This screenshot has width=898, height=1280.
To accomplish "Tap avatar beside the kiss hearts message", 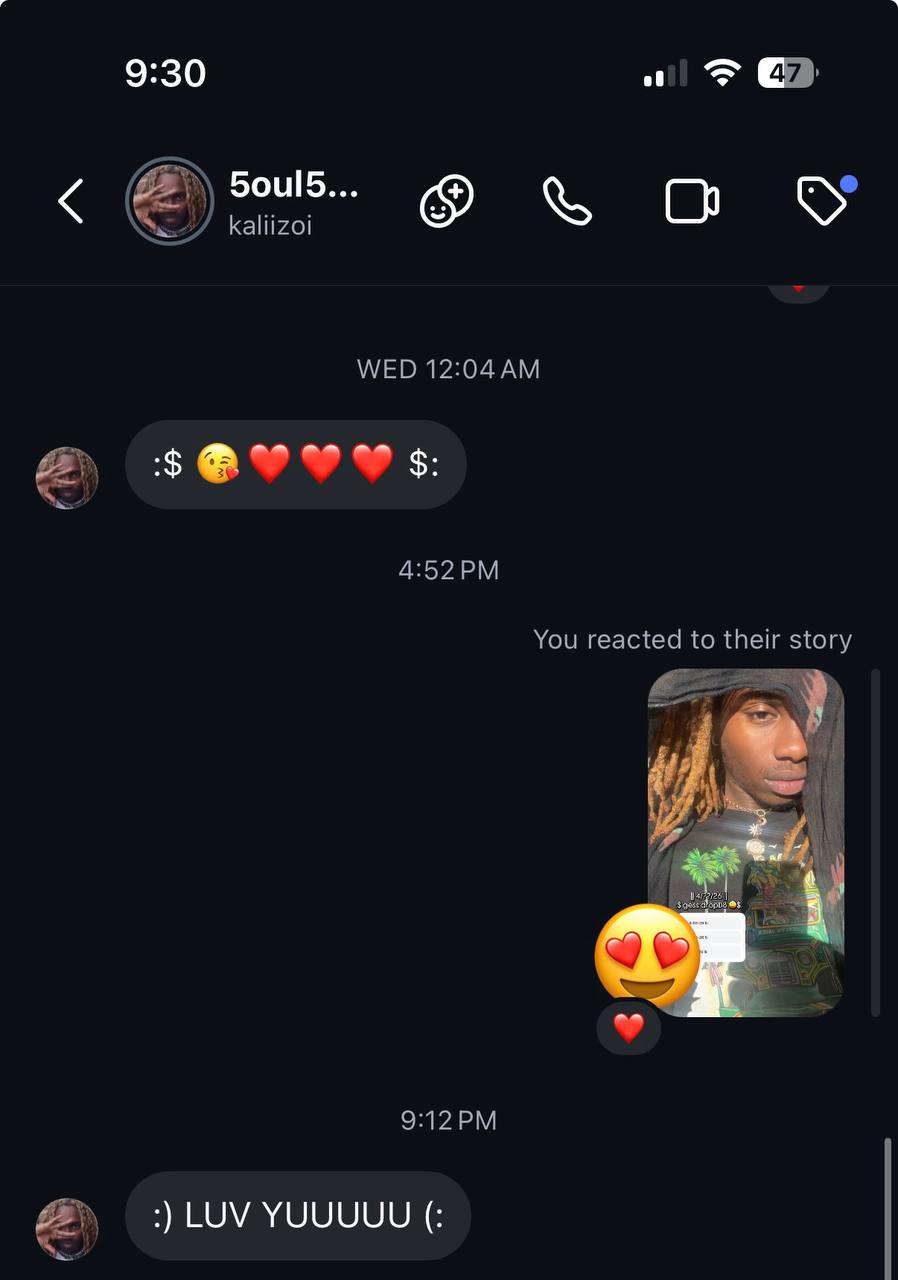I will click(67, 478).
